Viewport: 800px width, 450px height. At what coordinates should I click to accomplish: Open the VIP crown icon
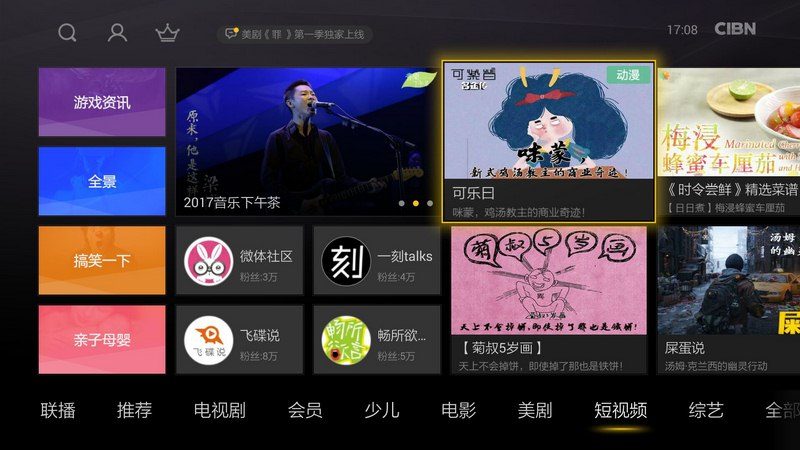click(x=167, y=33)
